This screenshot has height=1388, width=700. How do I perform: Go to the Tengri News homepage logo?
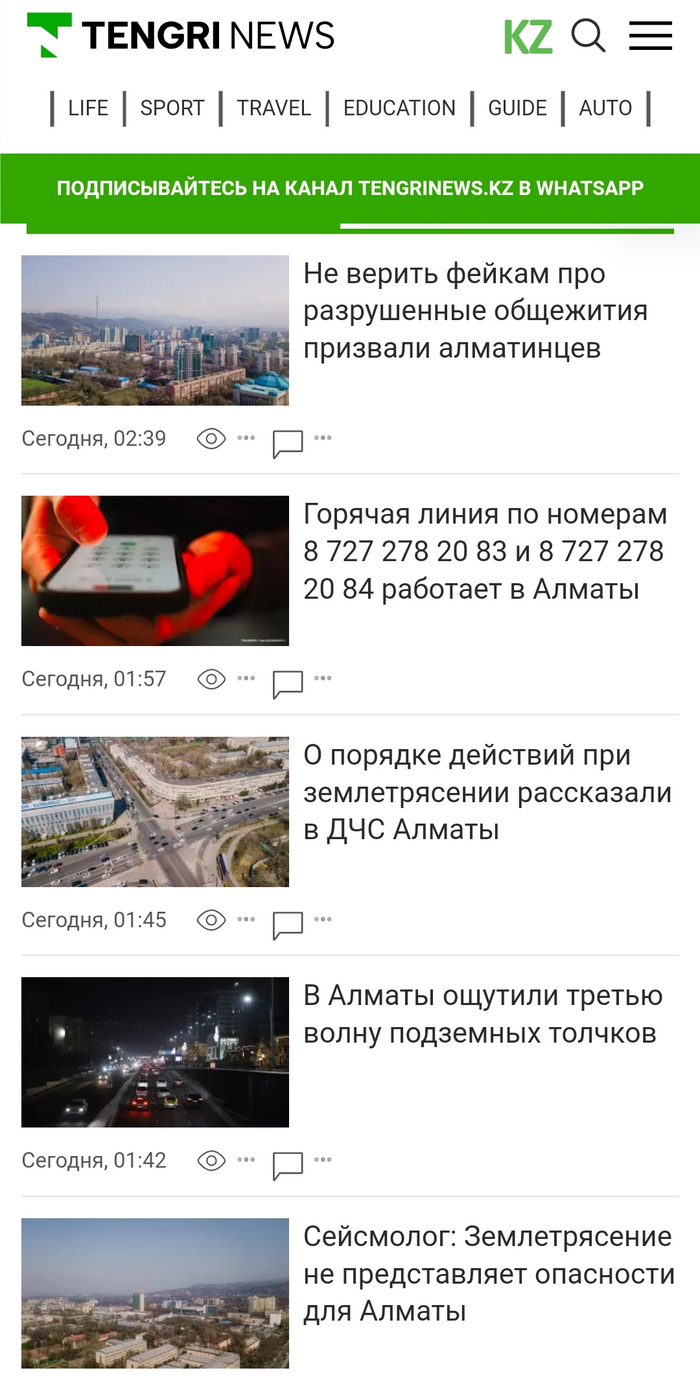(x=180, y=36)
